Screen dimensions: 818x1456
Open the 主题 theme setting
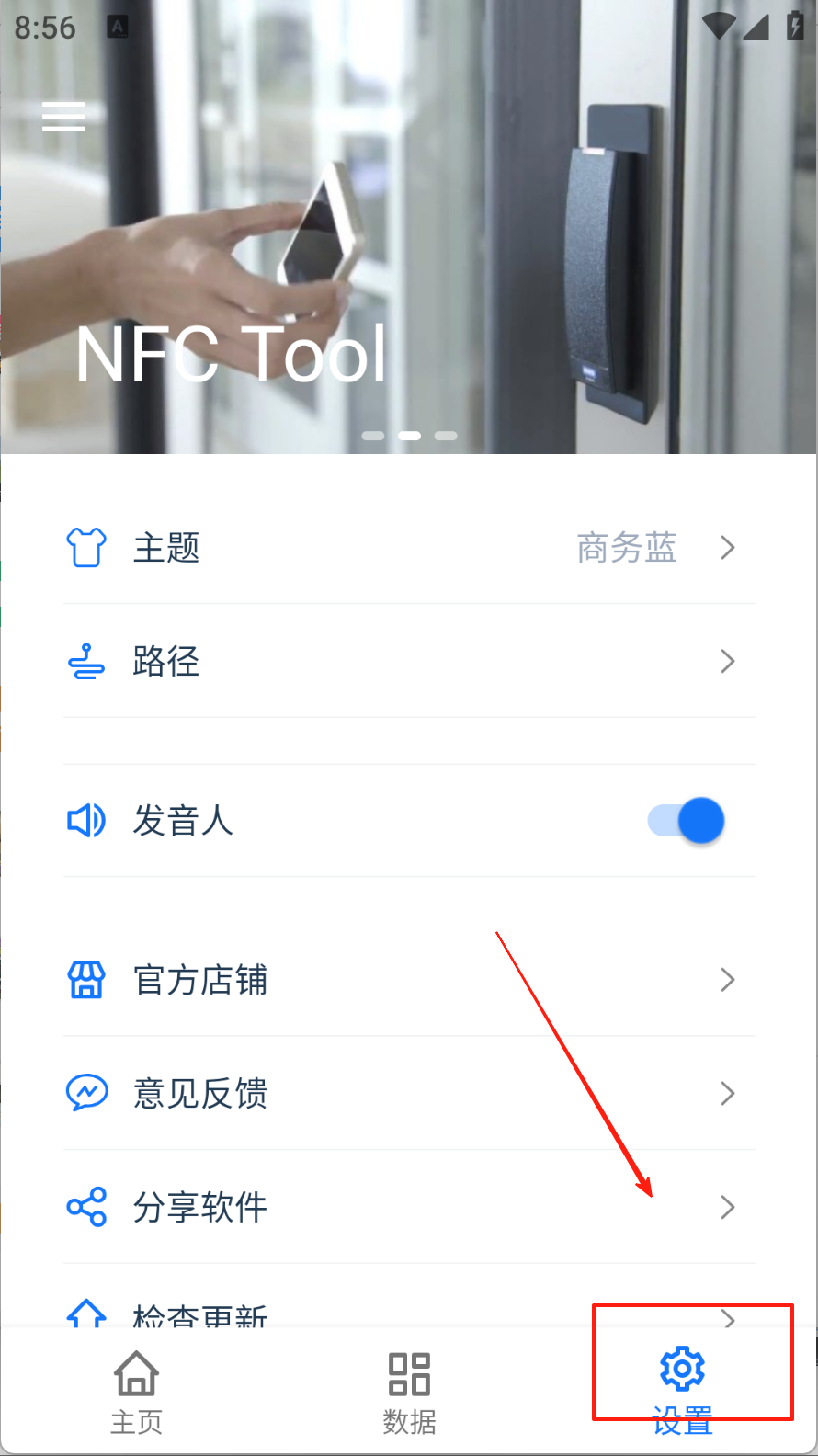[409, 548]
